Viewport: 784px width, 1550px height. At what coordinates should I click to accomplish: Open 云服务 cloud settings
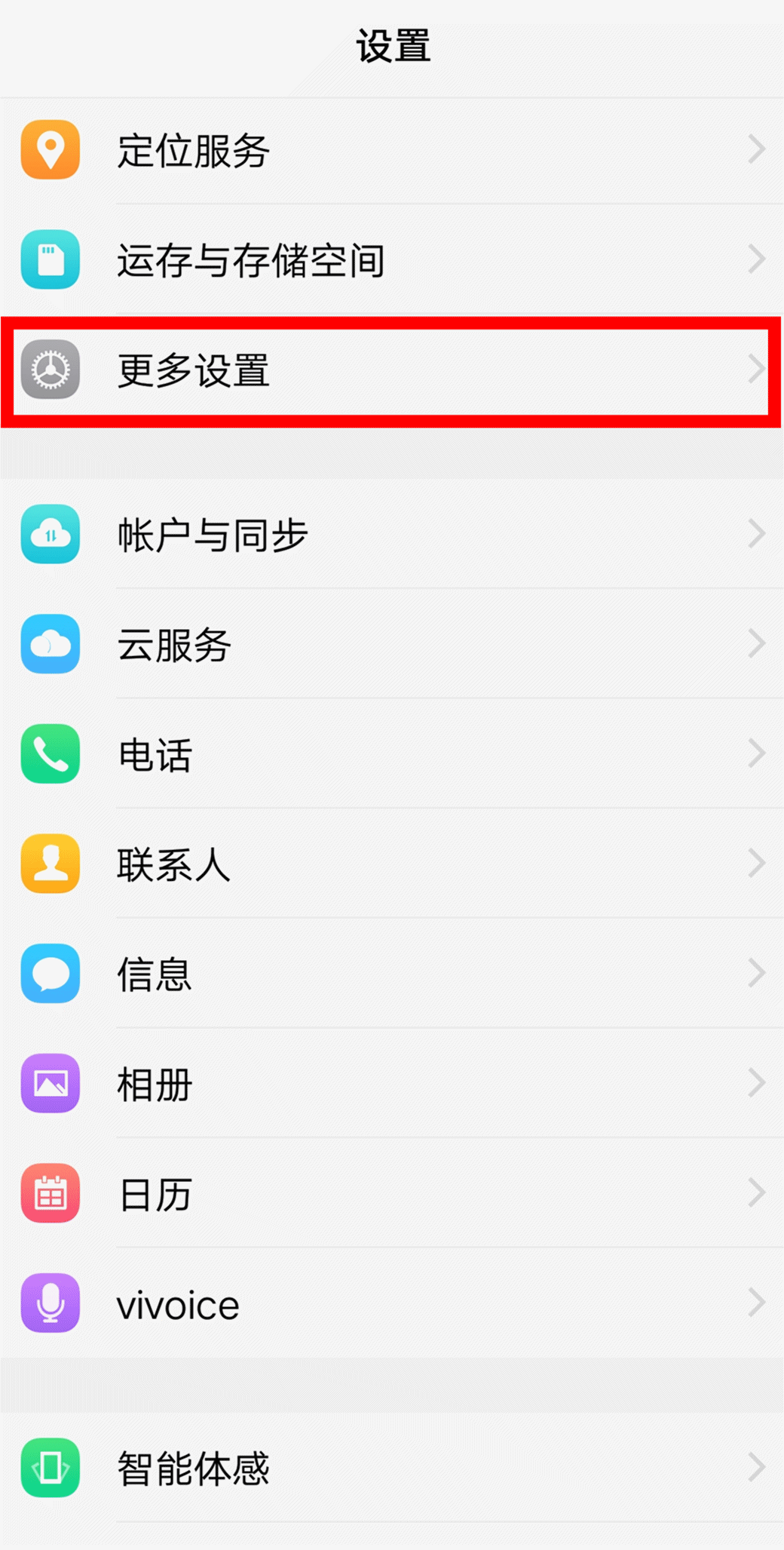392,644
